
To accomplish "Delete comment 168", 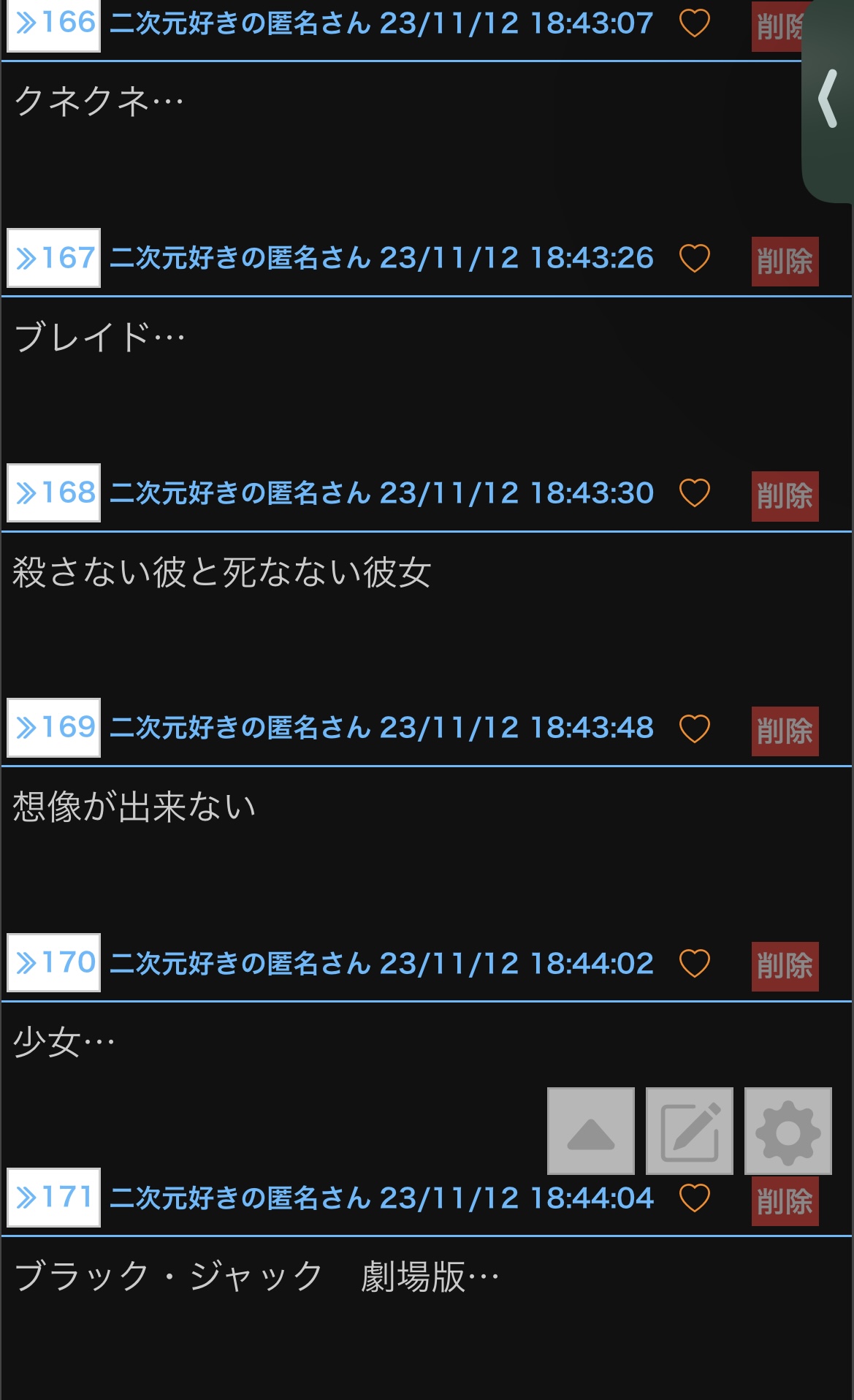I will (785, 496).
